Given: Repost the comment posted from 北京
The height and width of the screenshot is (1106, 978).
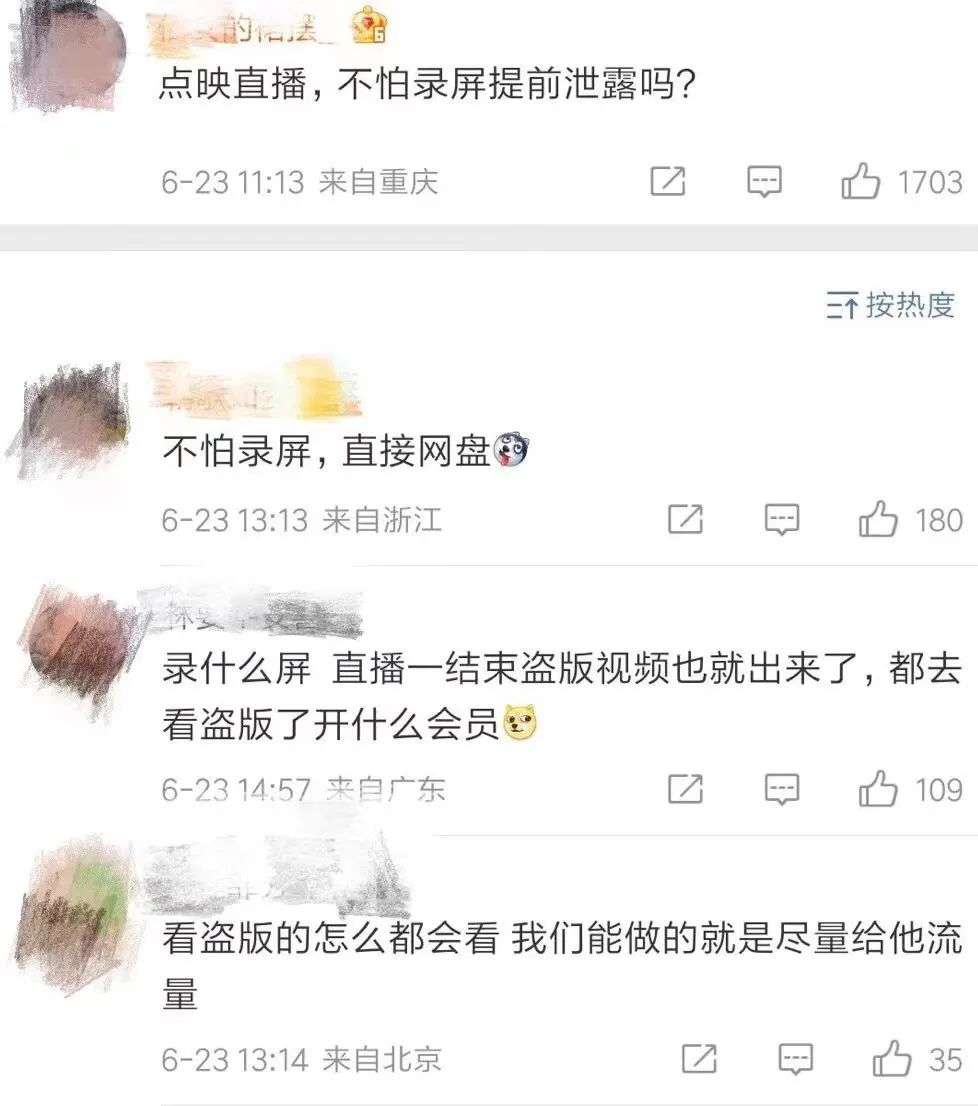Looking at the screenshot, I should click(x=699, y=1059).
